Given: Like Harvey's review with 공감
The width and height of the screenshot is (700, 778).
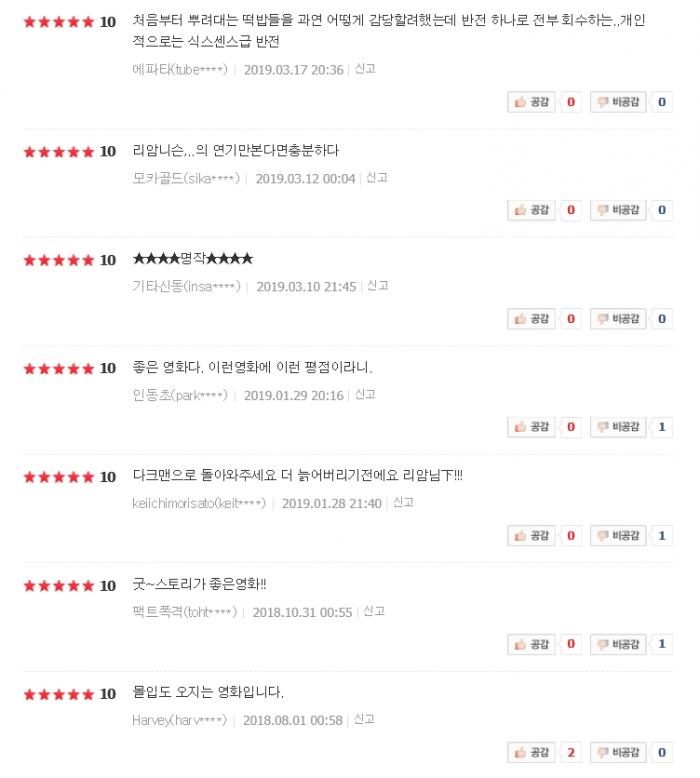Looking at the screenshot, I should coord(532,752).
